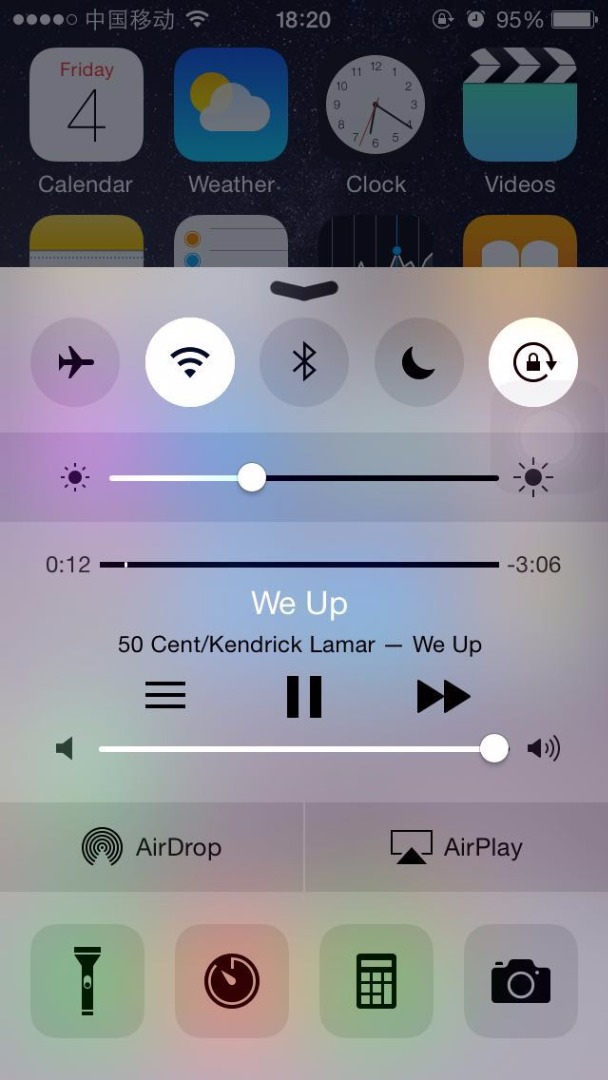
Task: Turn on Bluetooth
Action: 304,362
